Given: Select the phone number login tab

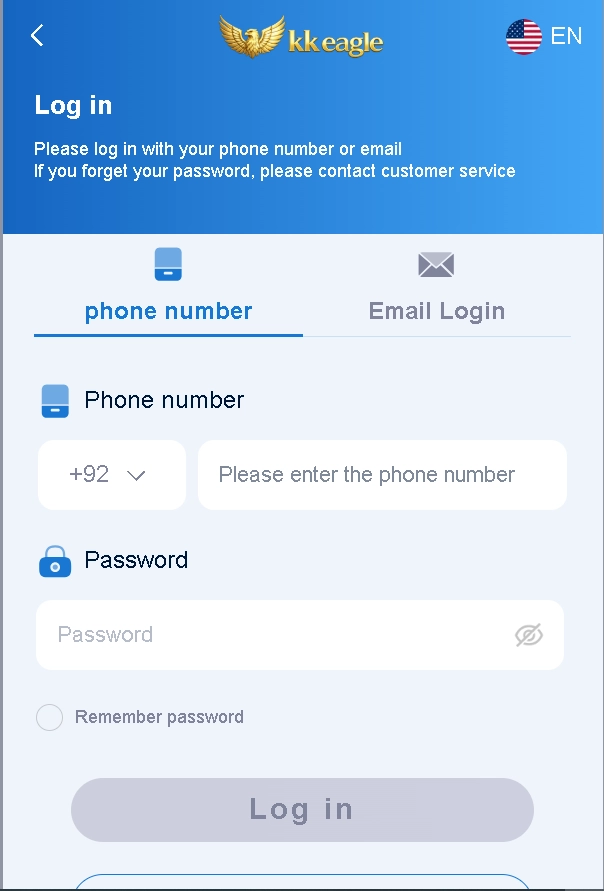Looking at the screenshot, I should (168, 291).
